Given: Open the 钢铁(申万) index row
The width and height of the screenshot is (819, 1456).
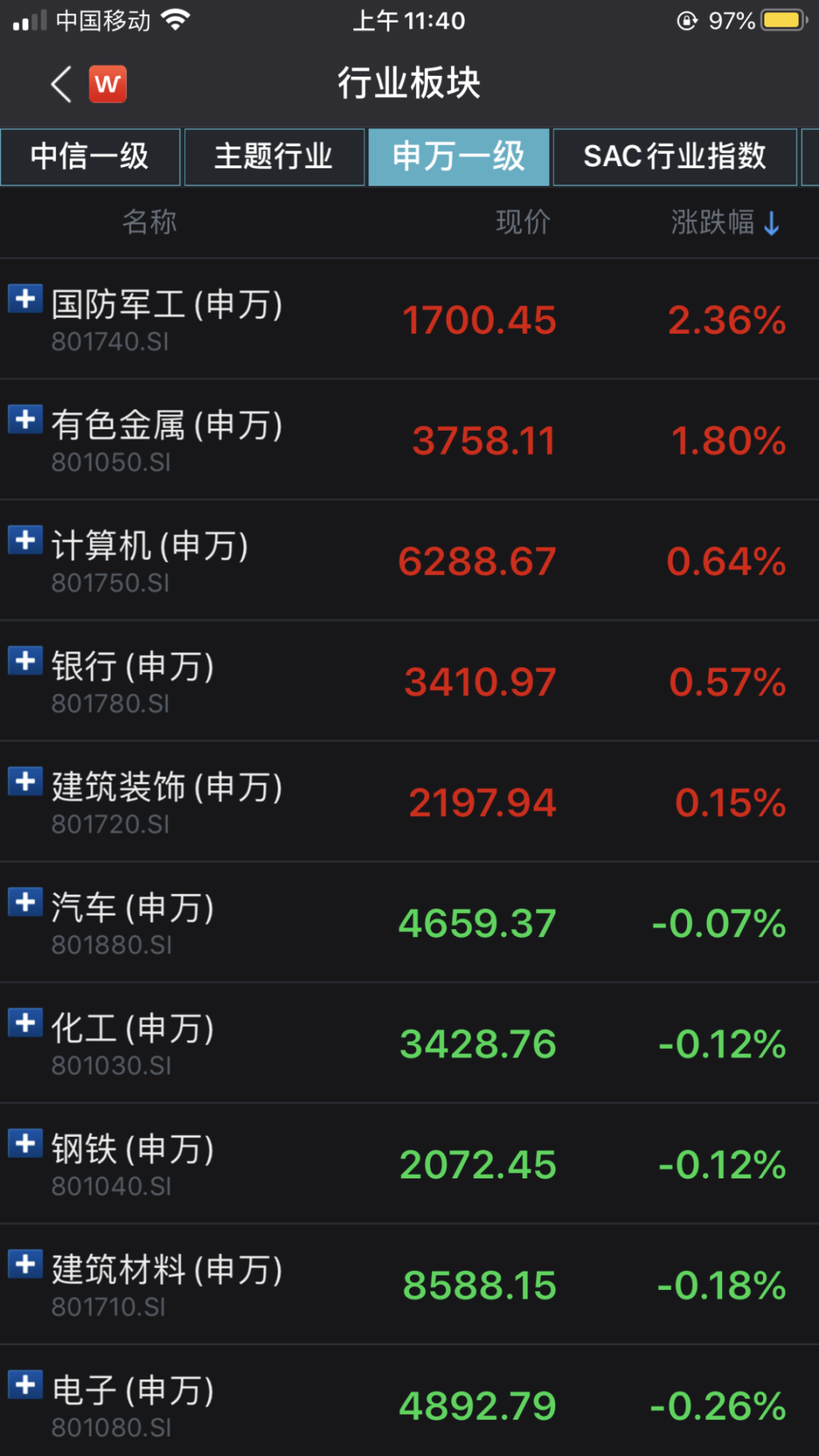Looking at the screenshot, I should pos(409,1163).
